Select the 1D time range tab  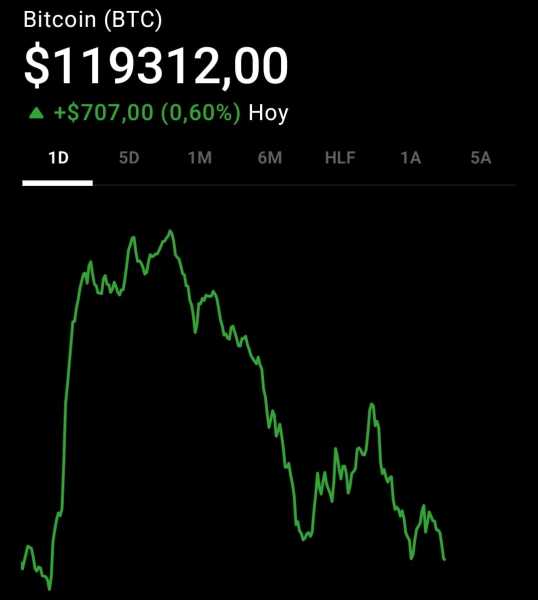(x=58, y=158)
